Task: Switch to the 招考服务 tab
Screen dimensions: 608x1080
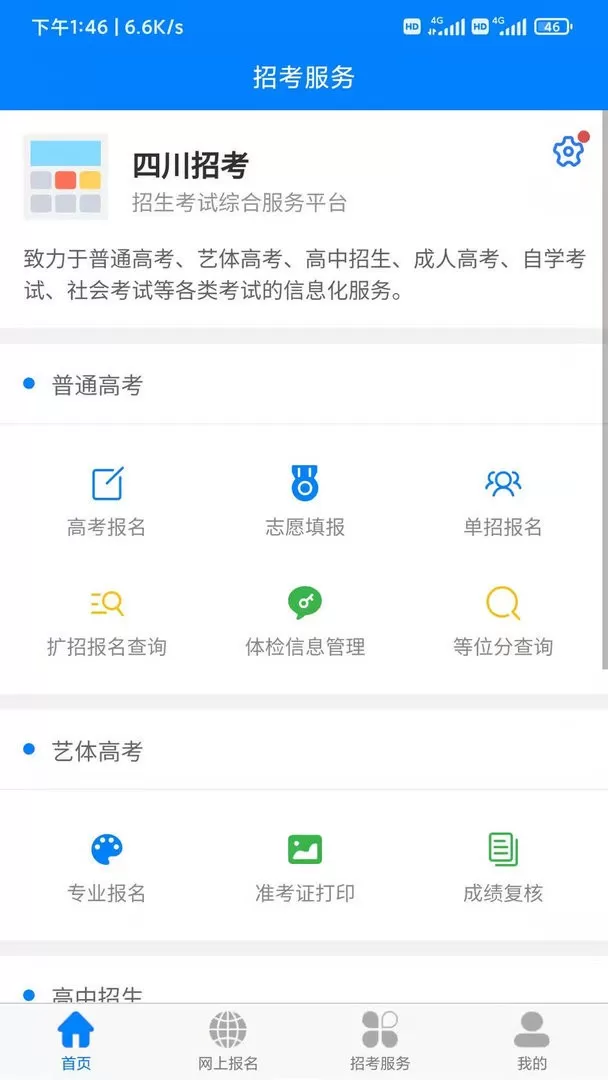Action: 380,1041
